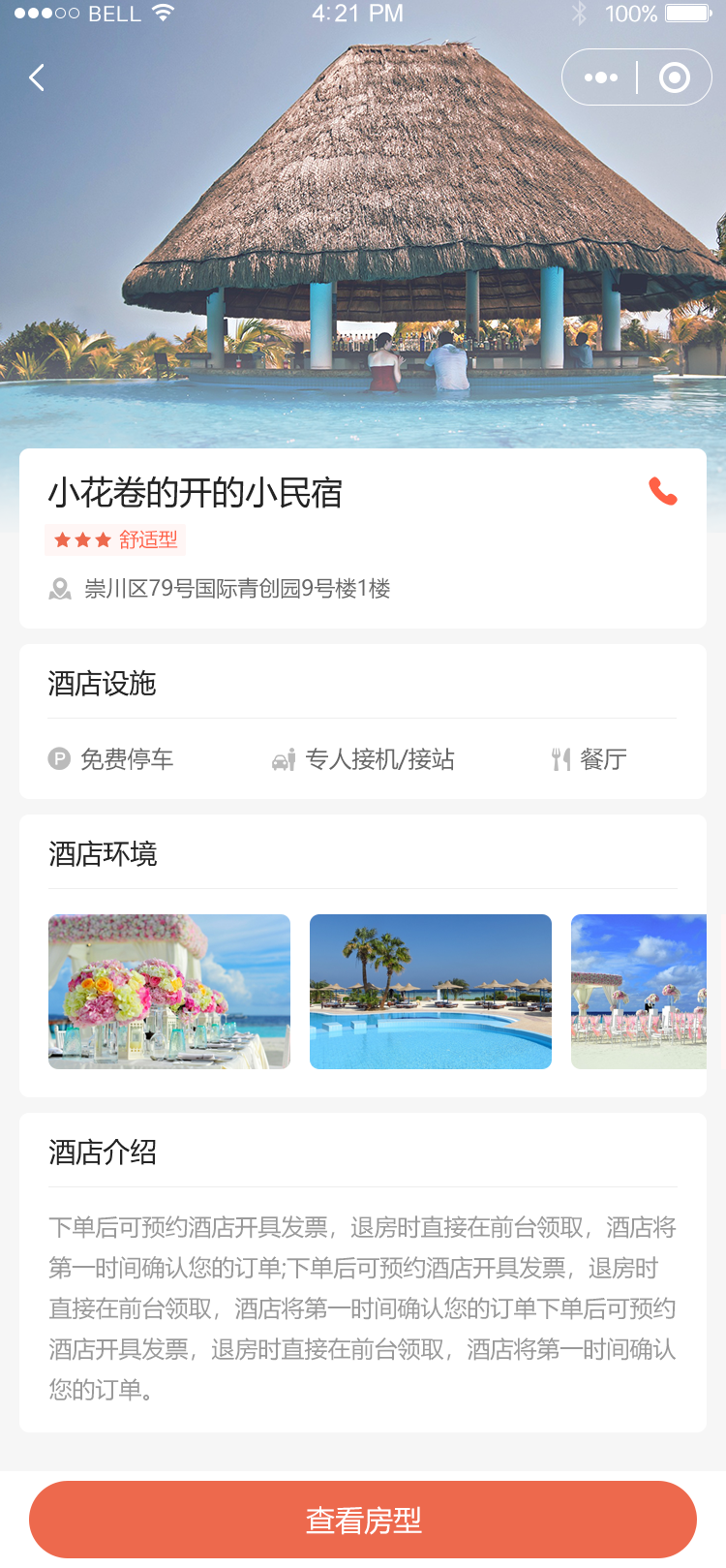Close the mini-program via the circle icon
726x1568 pixels.
pyautogui.click(x=675, y=77)
